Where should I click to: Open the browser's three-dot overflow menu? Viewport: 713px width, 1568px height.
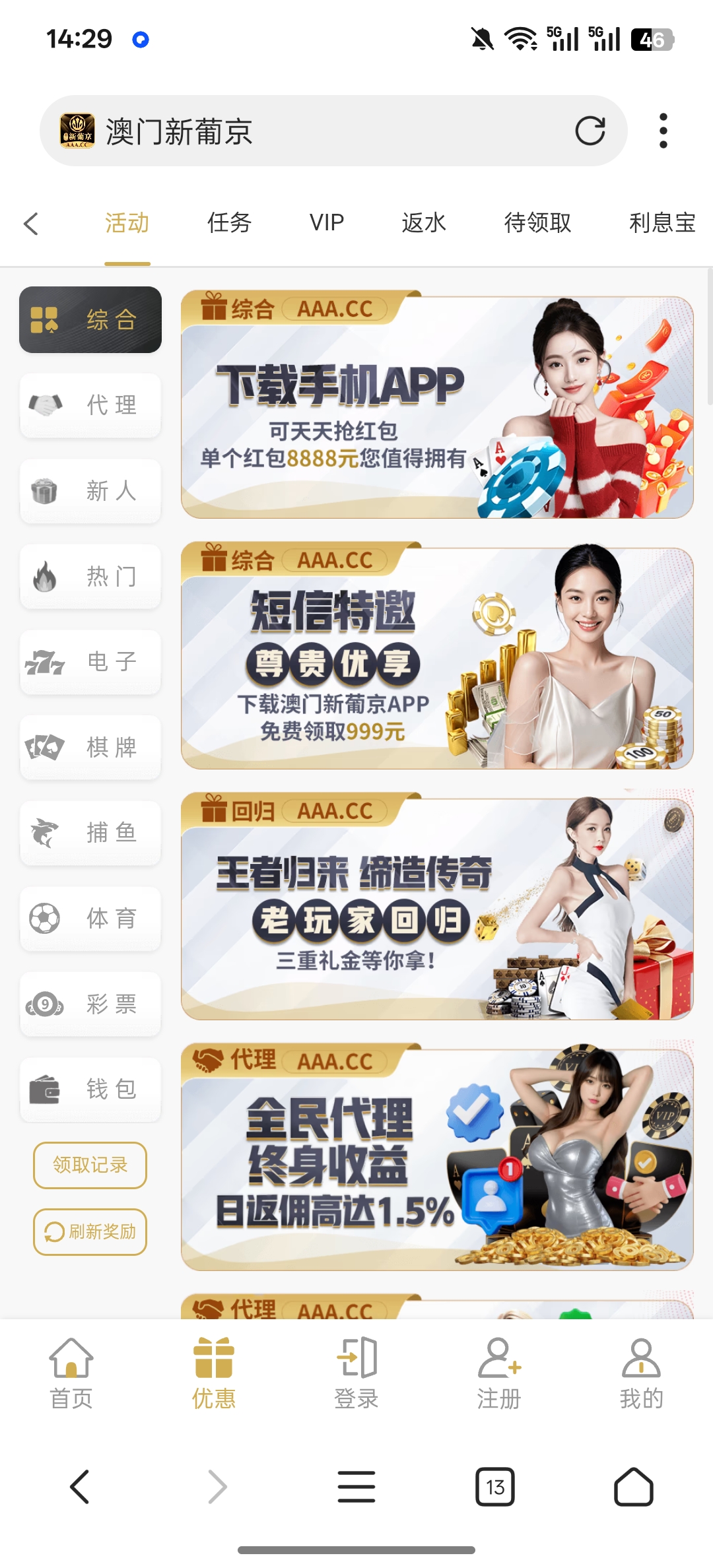[663, 131]
